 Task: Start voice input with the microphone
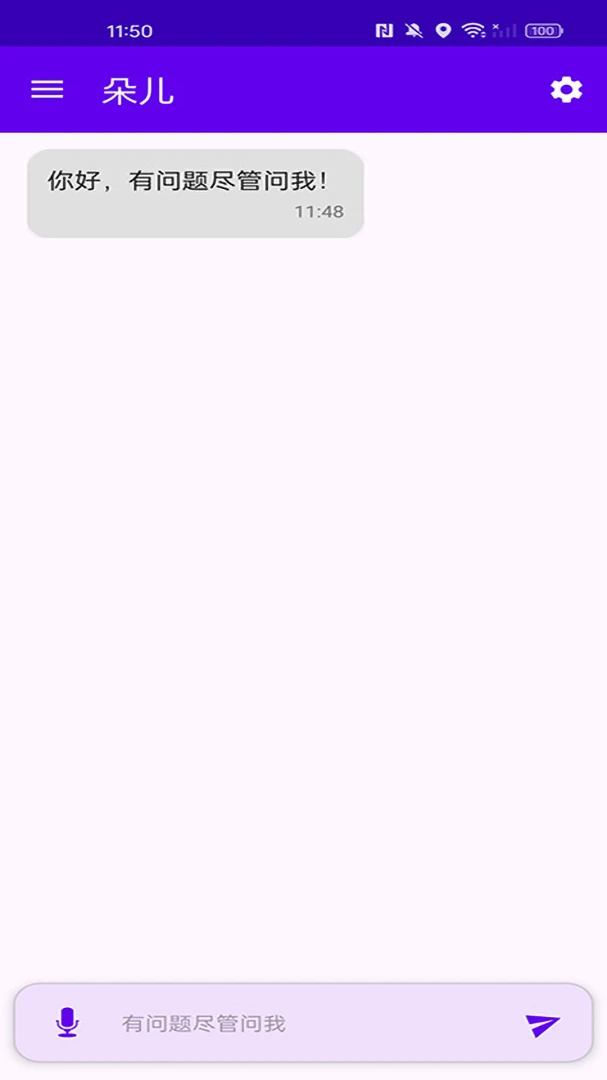[68, 1022]
